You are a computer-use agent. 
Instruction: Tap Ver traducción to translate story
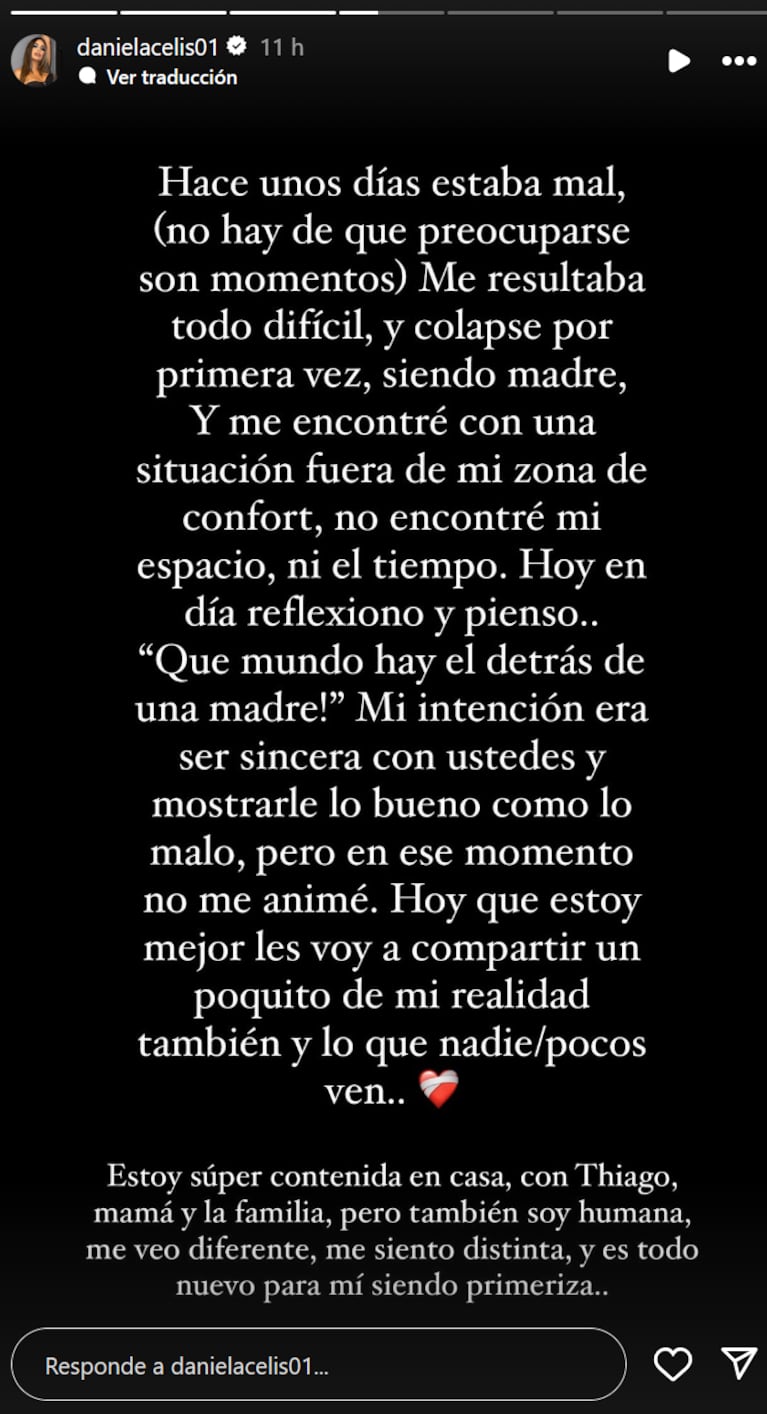171,77
